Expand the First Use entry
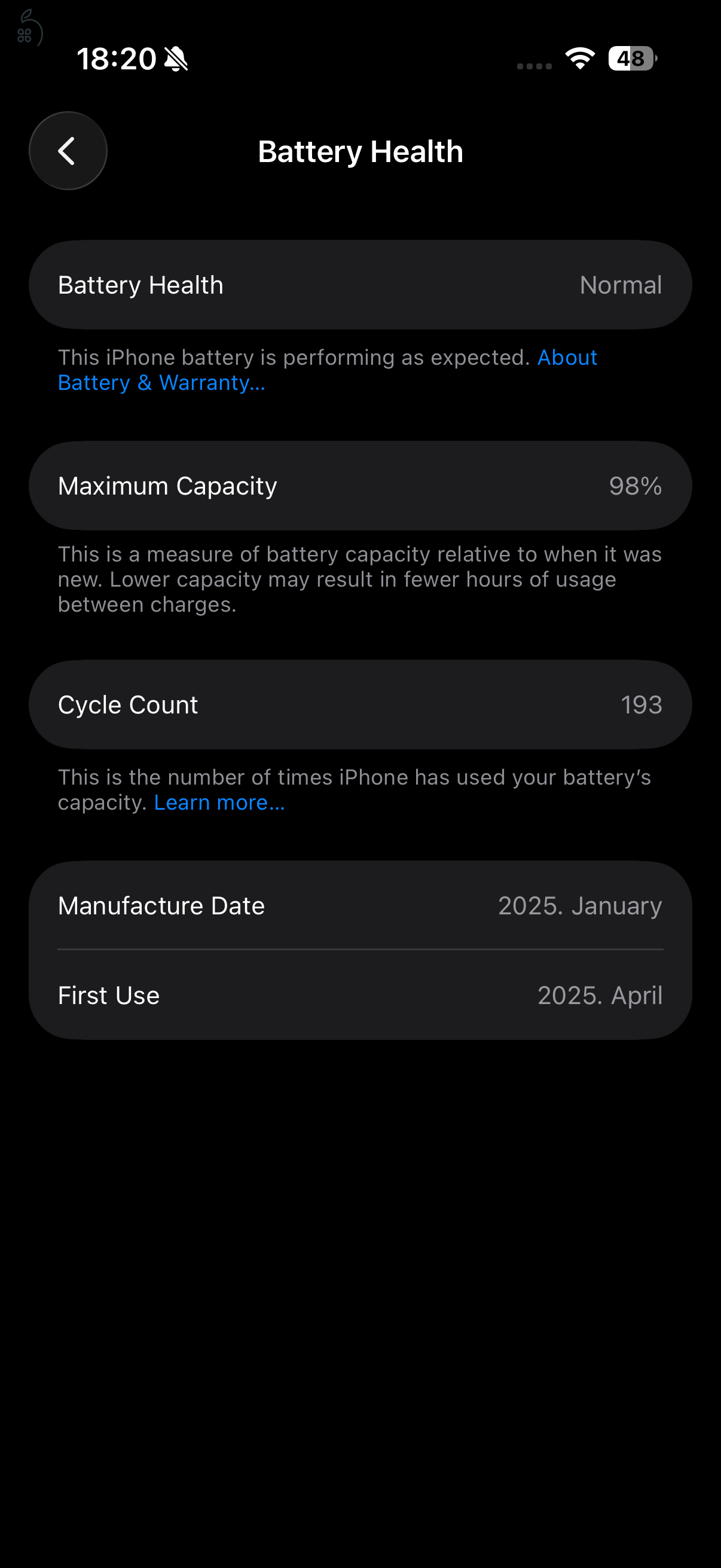 pyautogui.click(x=360, y=995)
